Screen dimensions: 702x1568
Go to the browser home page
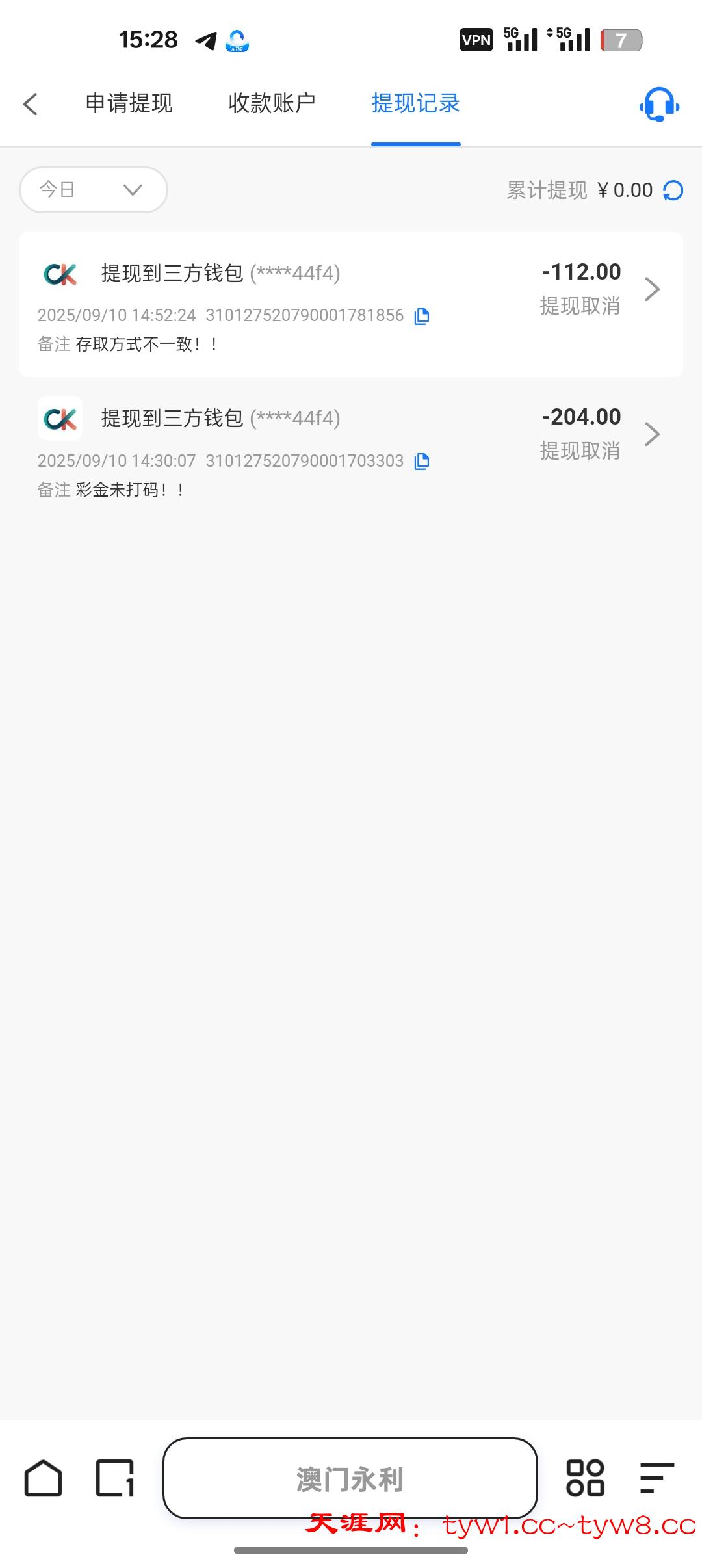pyautogui.click(x=43, y=1478)
